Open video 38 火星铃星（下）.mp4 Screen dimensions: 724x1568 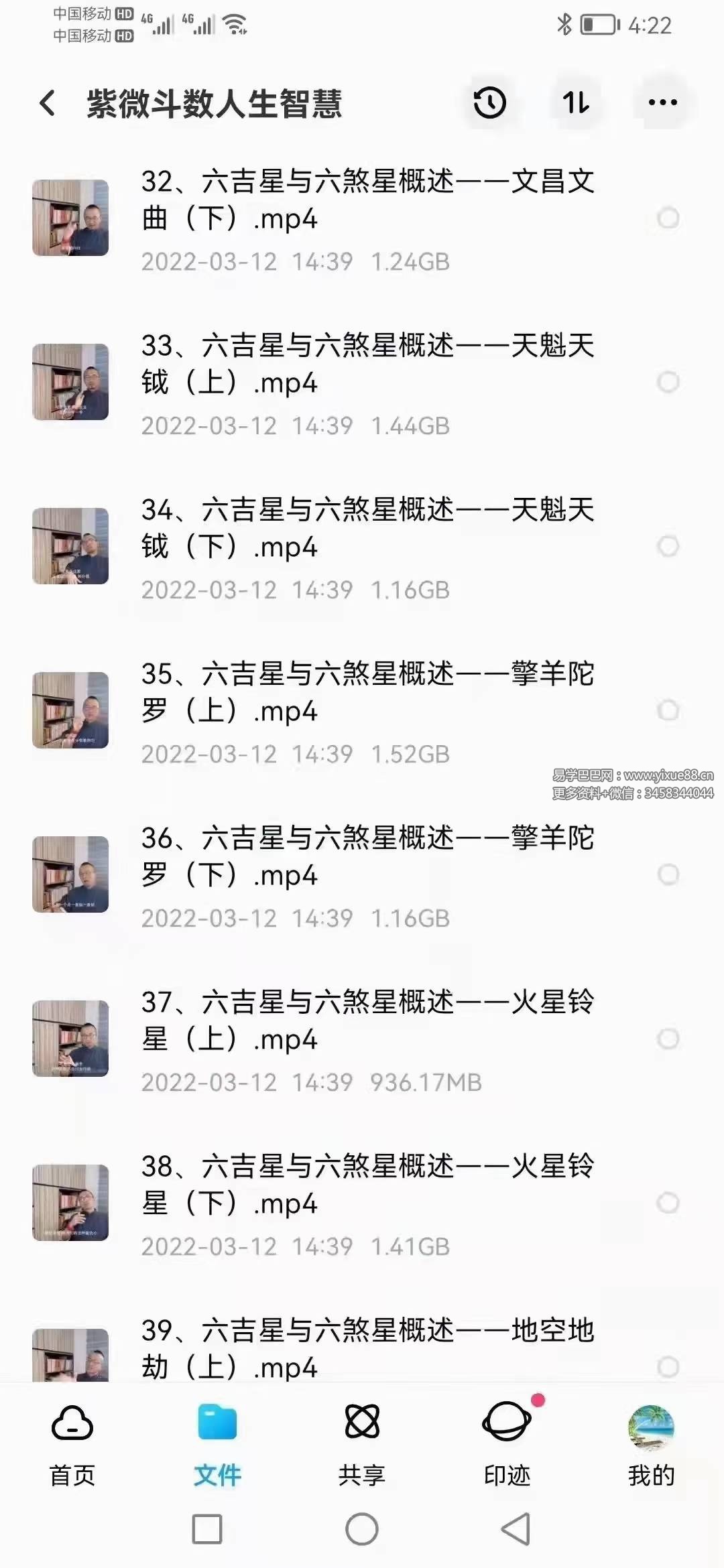367,1185
